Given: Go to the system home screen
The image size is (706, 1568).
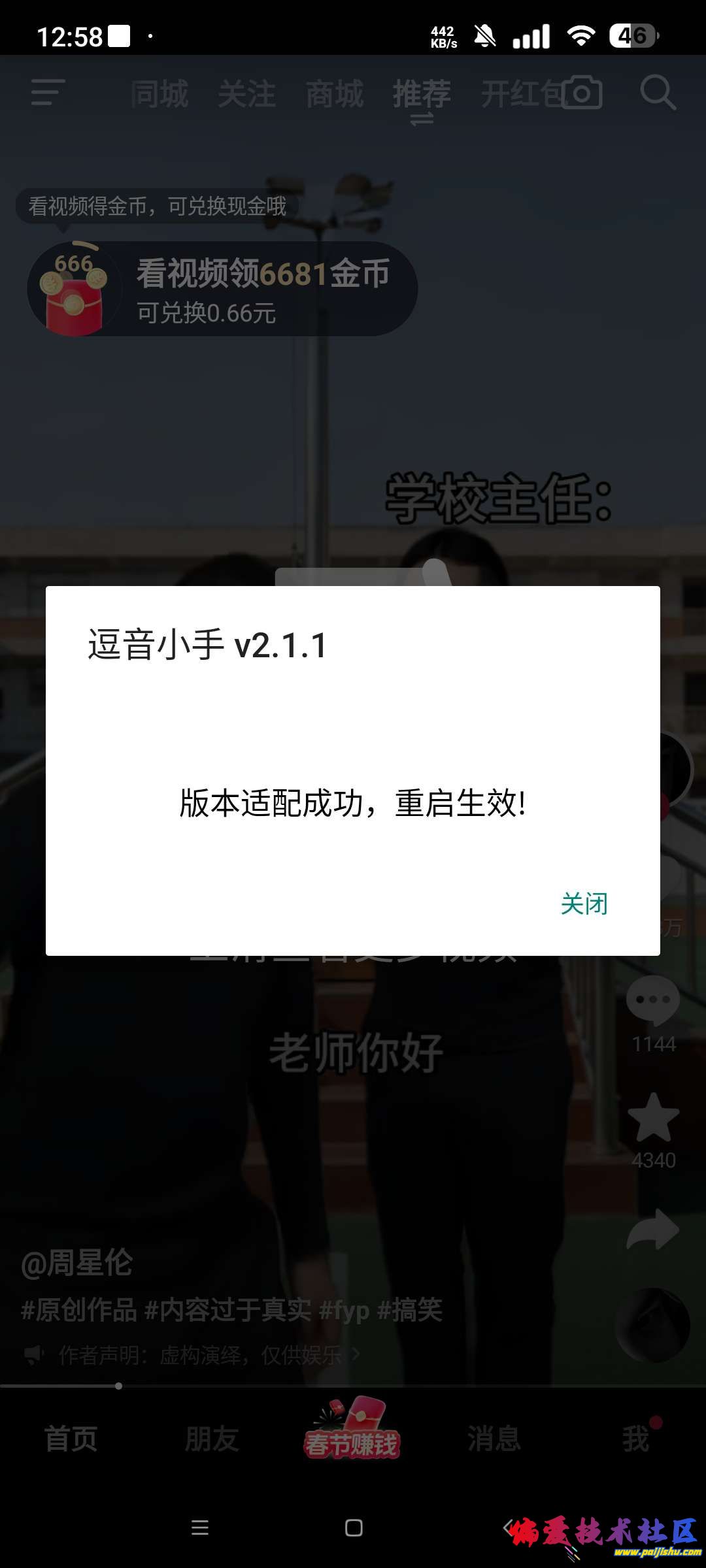Looking at the screenshot, I should pos(354,1527).
